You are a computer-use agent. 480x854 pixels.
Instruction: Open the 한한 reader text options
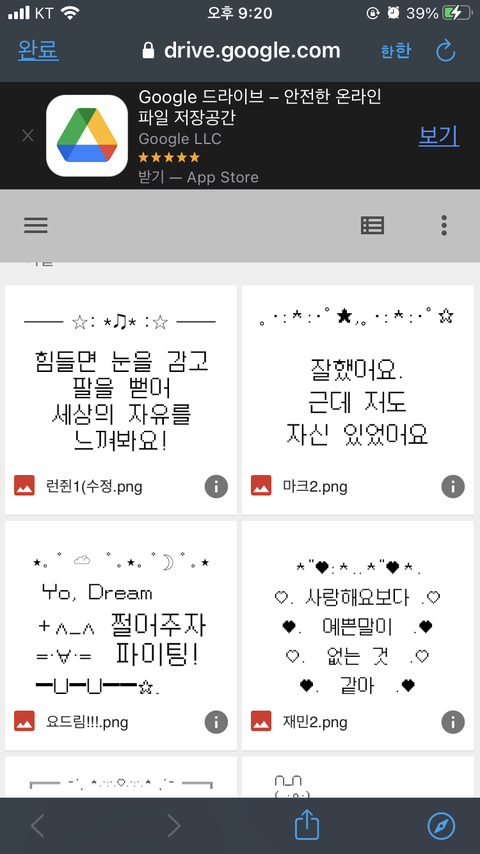click(x=396, y=51)
